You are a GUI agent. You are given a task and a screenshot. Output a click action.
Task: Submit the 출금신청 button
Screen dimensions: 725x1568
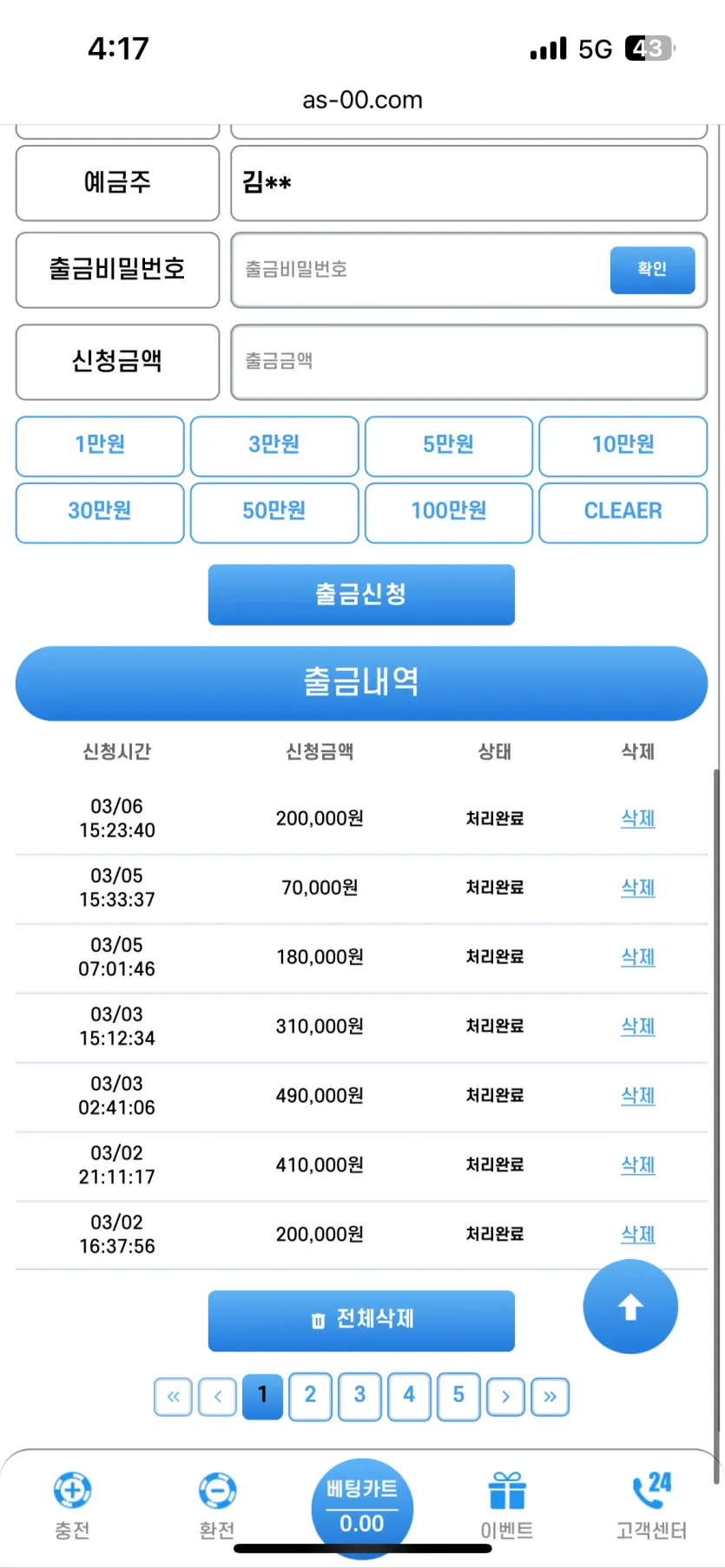click(x=361, y=594)
